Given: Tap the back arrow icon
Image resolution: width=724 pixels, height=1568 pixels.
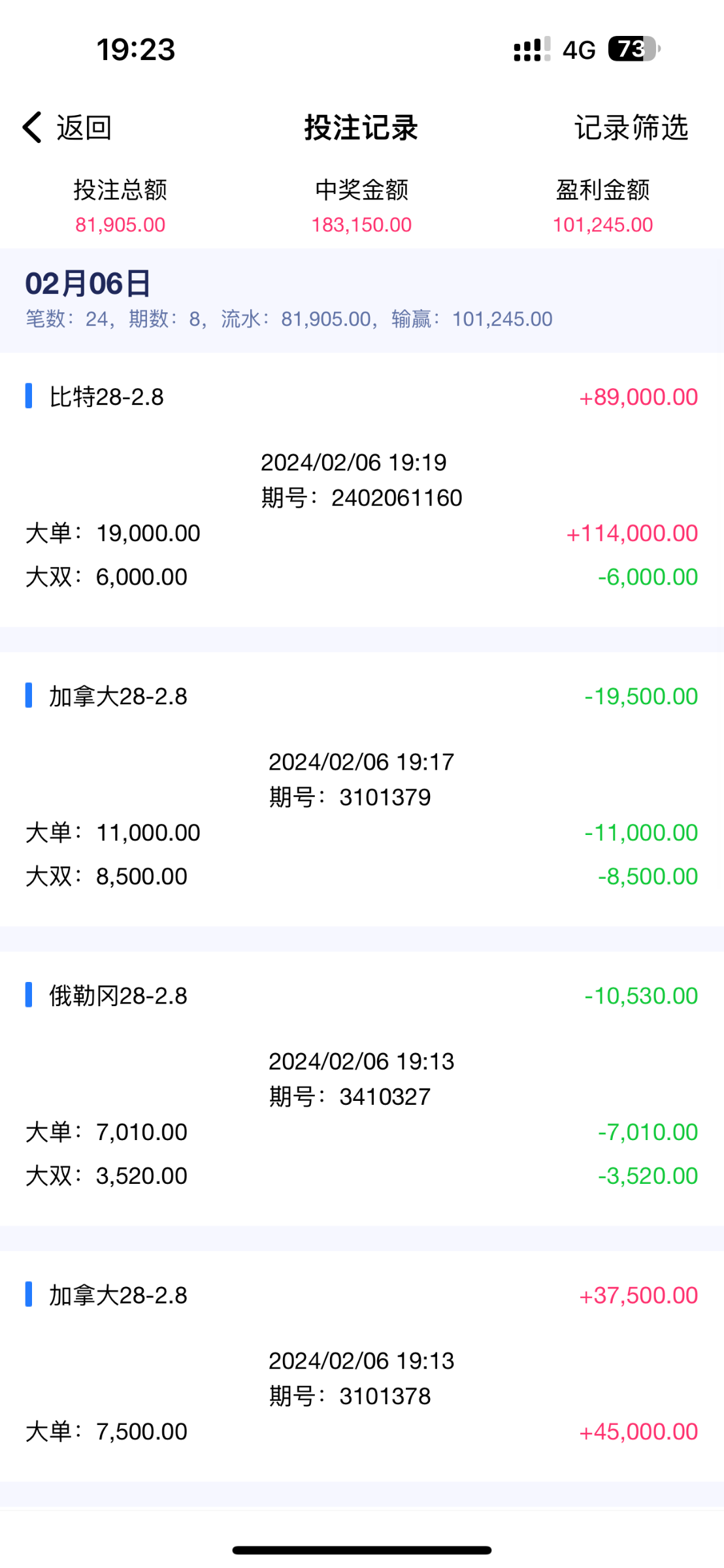Looking at the screenshot, I should (x=31, y=128).
